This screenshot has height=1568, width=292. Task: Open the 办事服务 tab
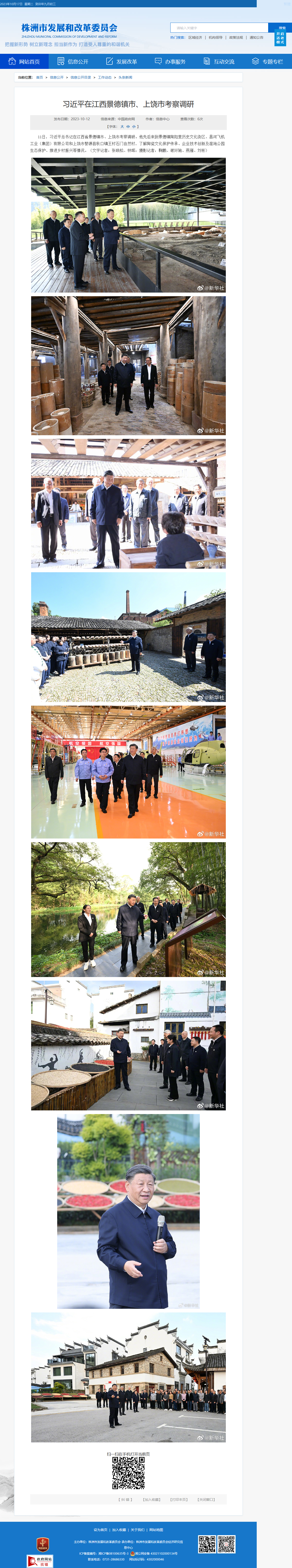click(x=170, y=62)
